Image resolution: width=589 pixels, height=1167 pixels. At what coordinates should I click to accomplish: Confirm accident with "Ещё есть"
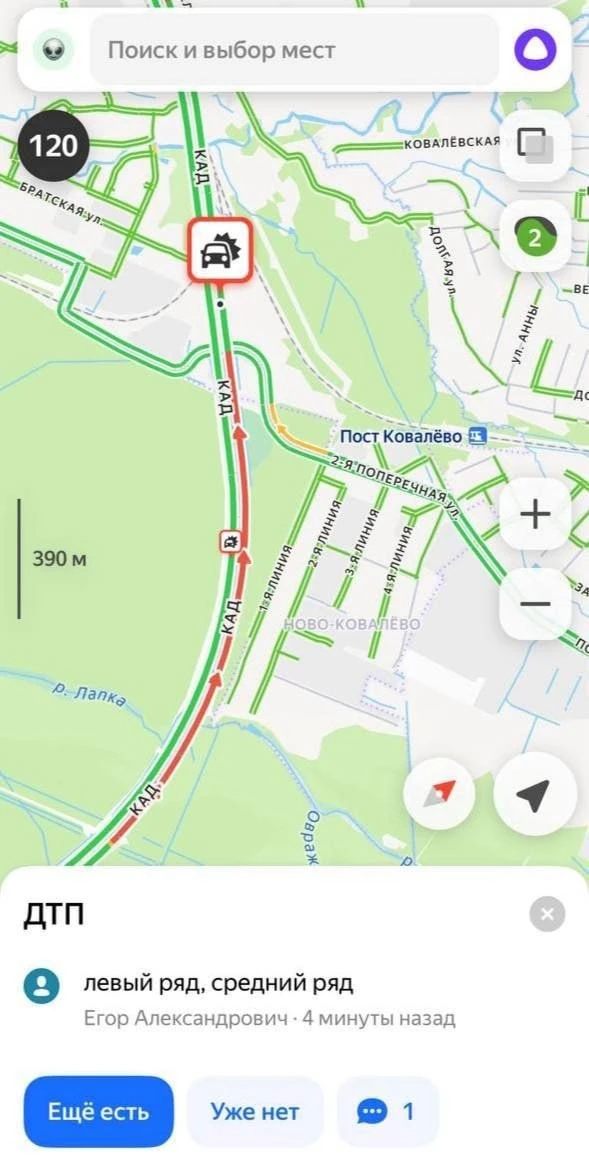coord(98,1112)
